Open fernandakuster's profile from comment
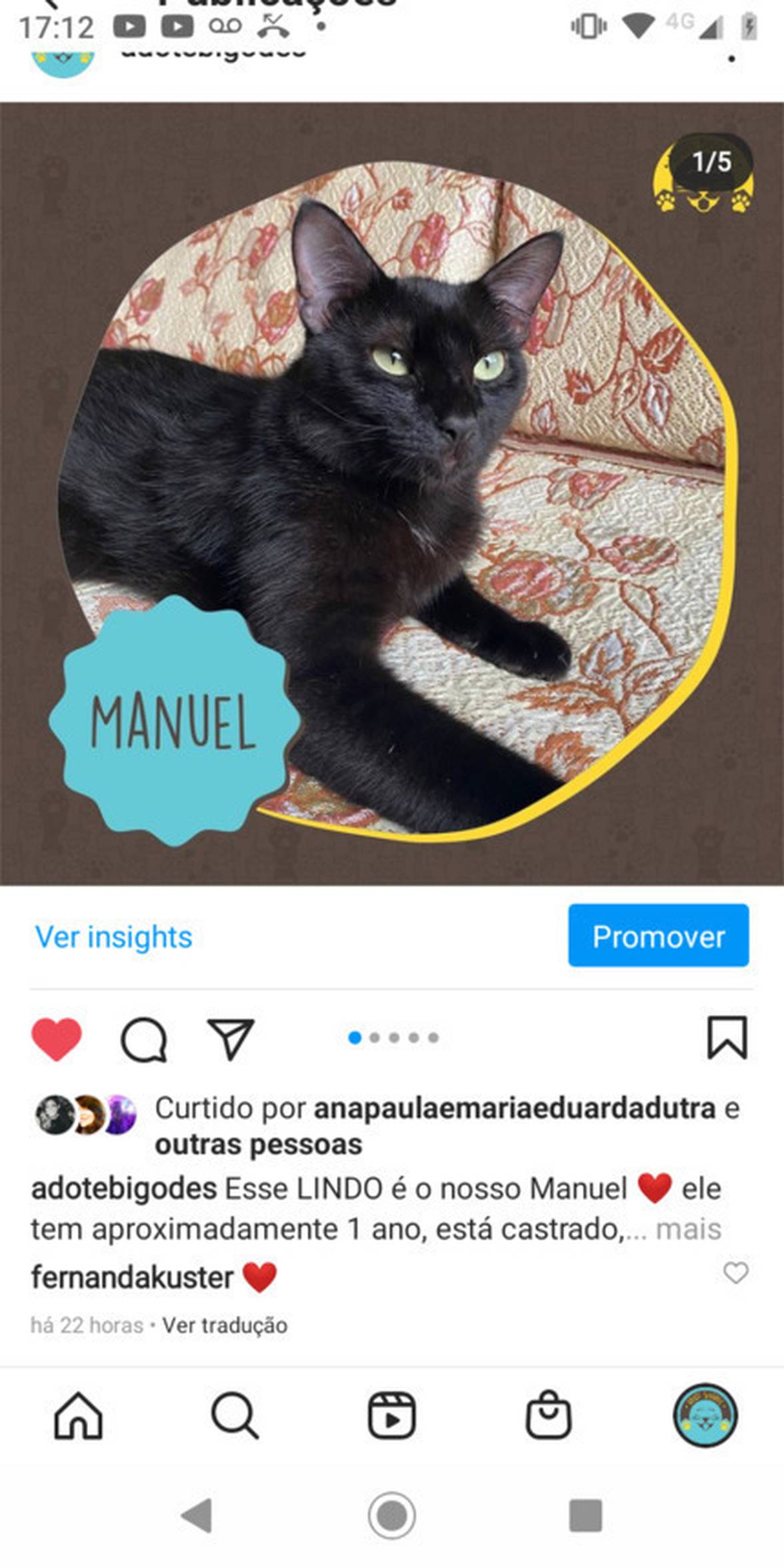The height and width of the screenshot is (1568, 784). [x=132, y=1277]
